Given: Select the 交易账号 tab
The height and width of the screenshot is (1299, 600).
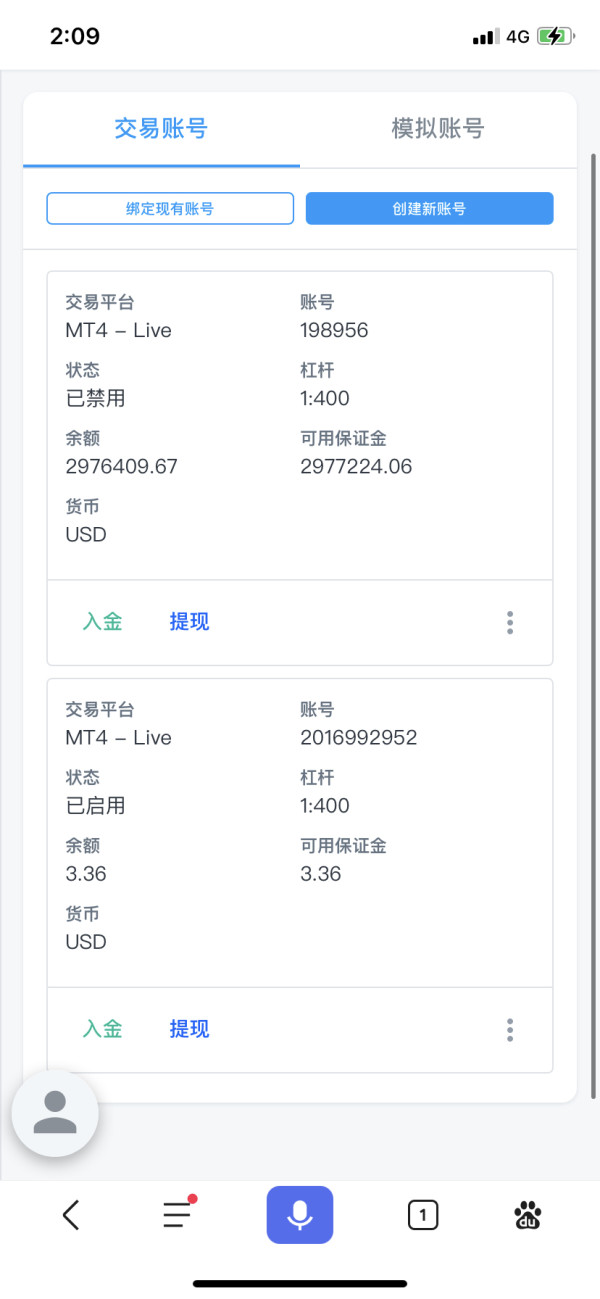Looking at the screenshot, I should click(161, 129).
